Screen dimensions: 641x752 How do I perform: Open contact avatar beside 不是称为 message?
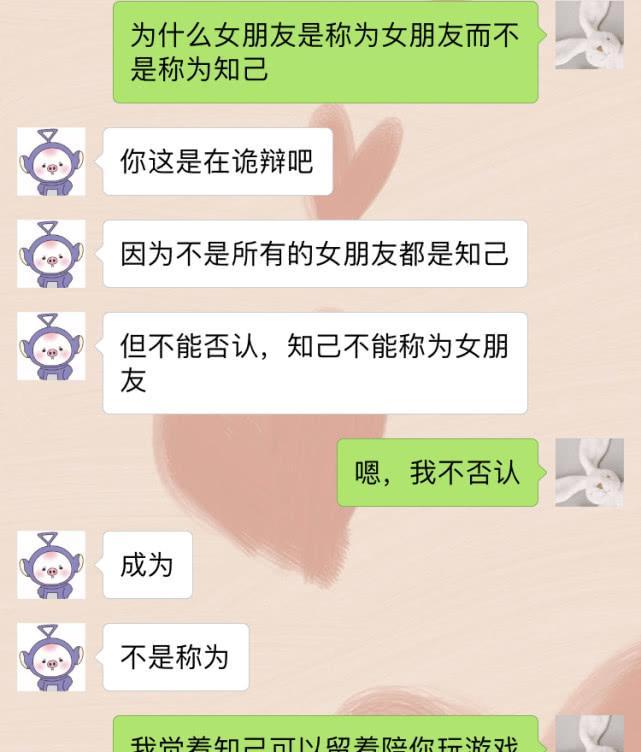(51, 657)
